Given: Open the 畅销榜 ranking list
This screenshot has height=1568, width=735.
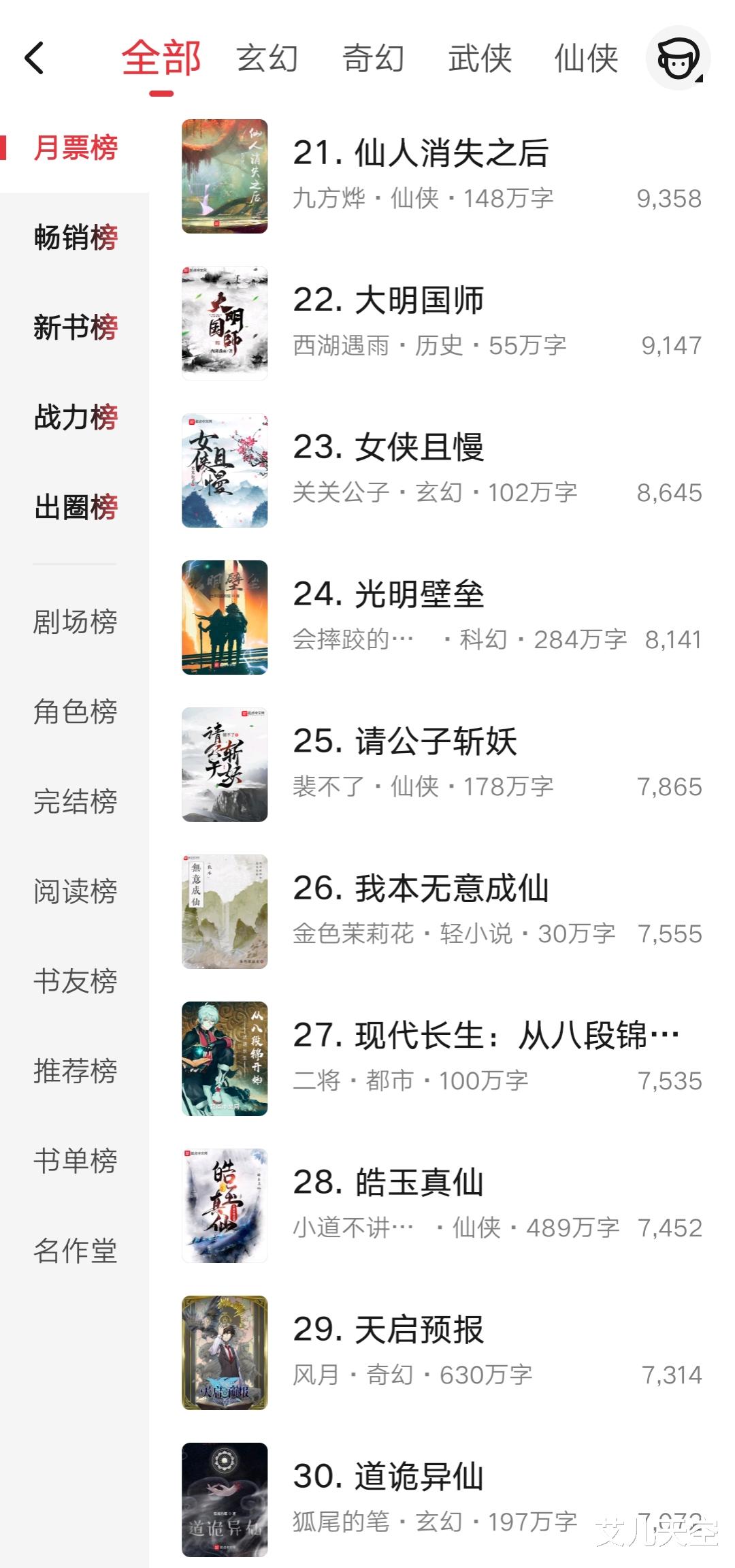Looking at the screenshot, I should tap(76, 238).
